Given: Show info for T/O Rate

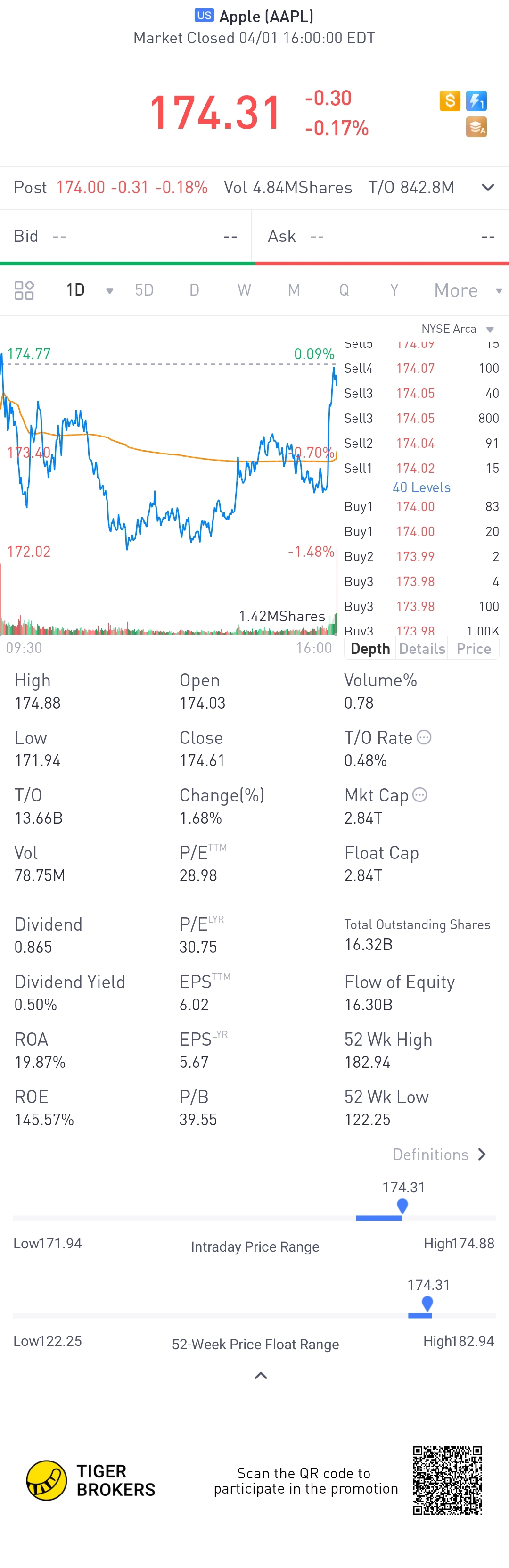Looking at the screenshot, I should point(424,738).
